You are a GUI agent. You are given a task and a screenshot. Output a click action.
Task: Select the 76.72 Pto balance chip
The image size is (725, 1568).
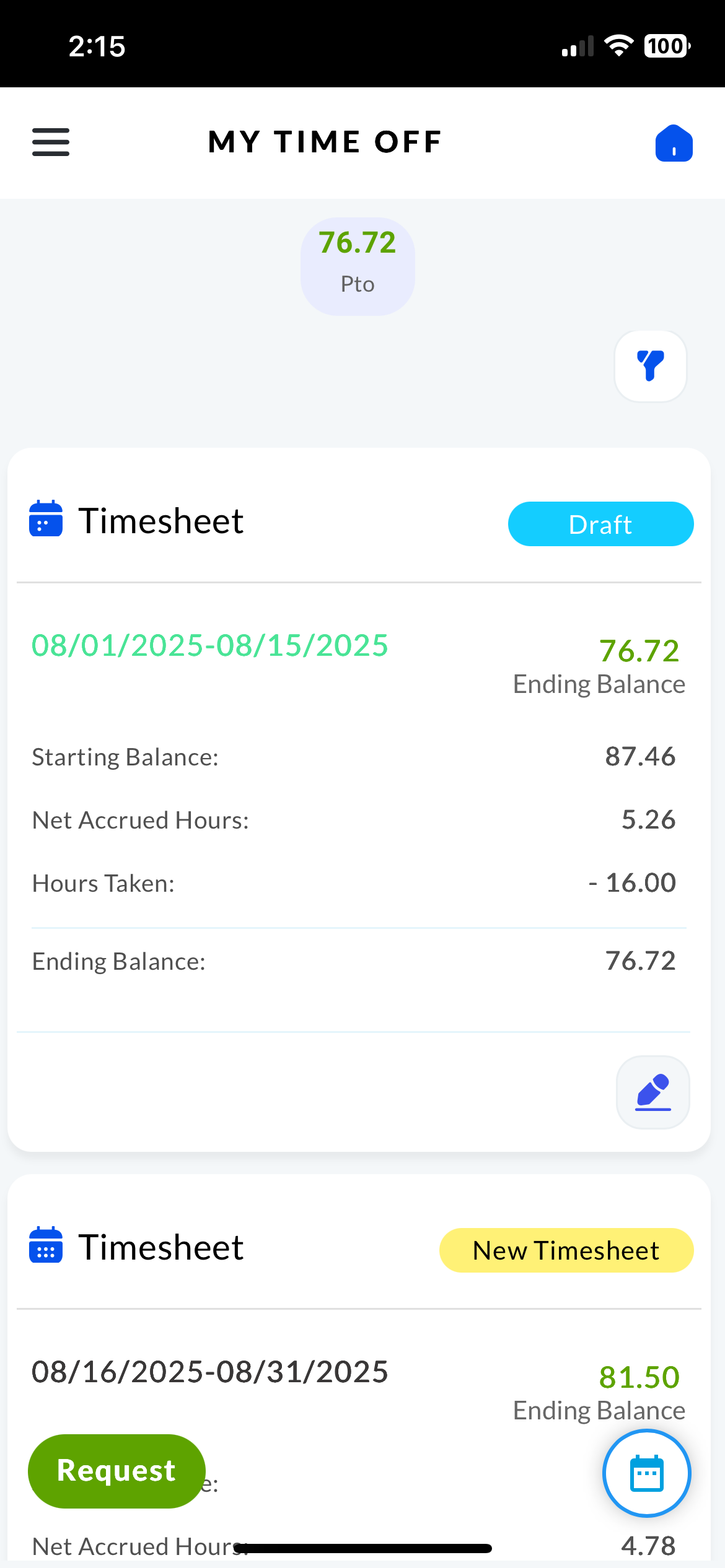pos(358,266)
